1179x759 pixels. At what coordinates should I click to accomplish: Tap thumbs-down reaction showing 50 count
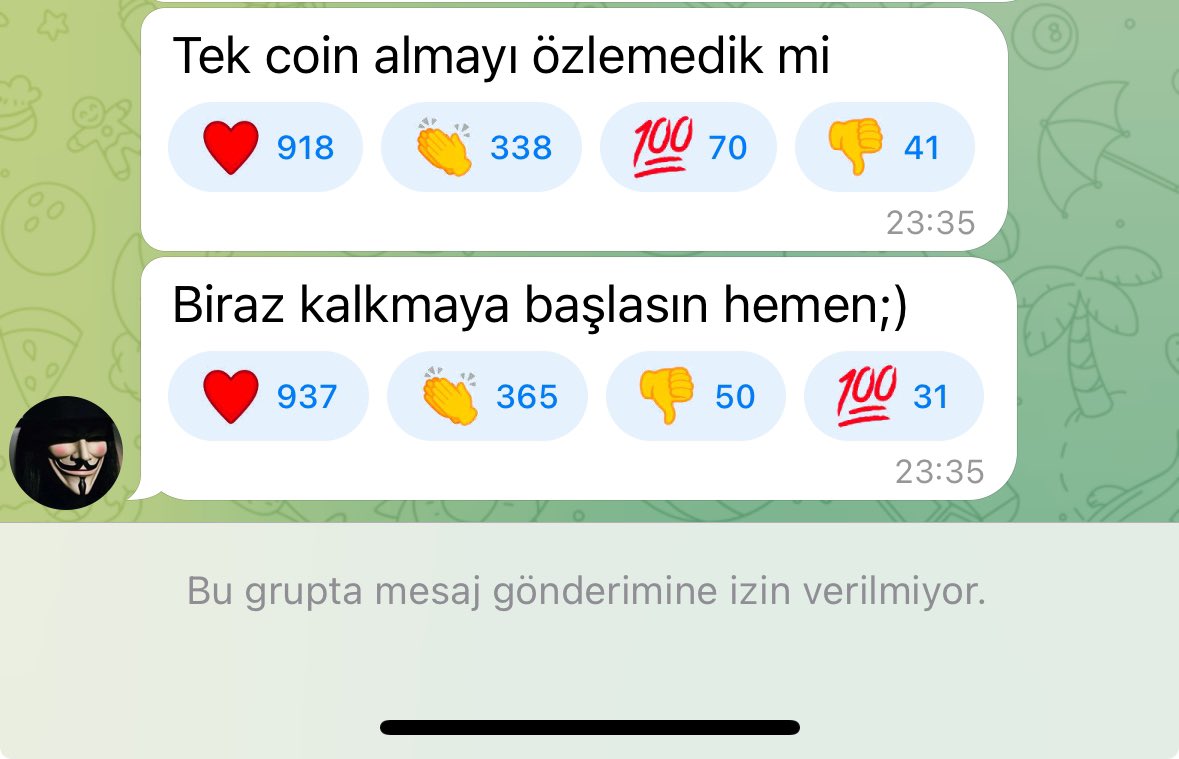pos(695,397)
